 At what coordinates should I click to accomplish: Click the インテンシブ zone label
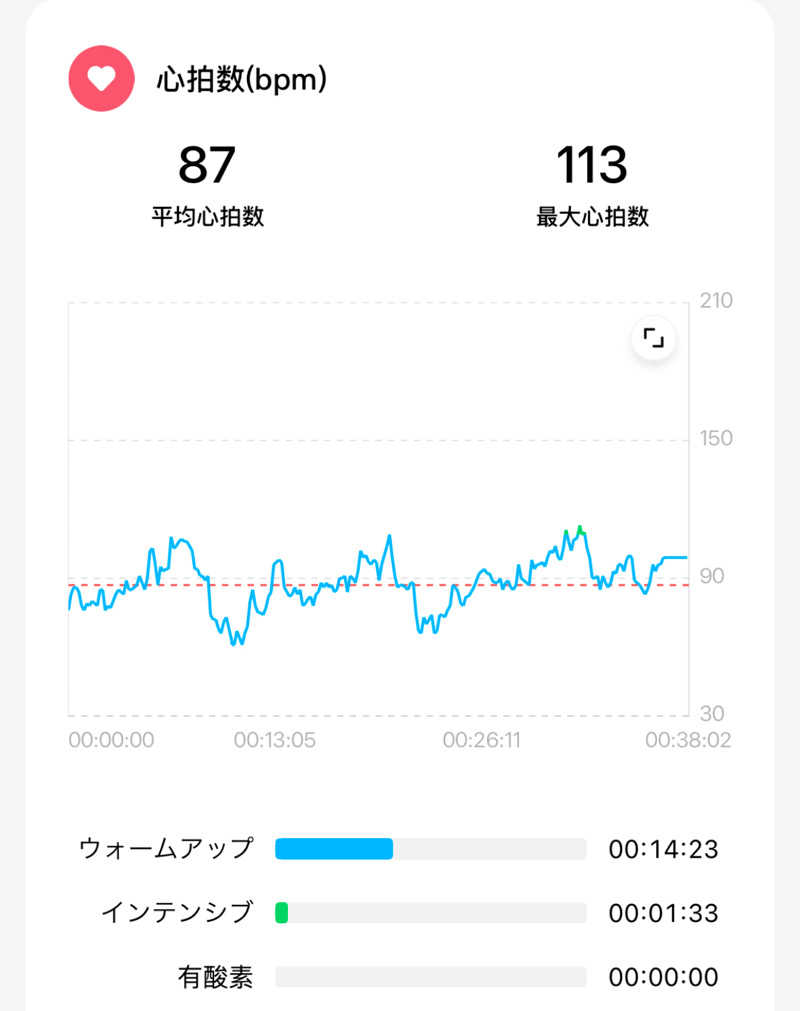pos(180,911)
